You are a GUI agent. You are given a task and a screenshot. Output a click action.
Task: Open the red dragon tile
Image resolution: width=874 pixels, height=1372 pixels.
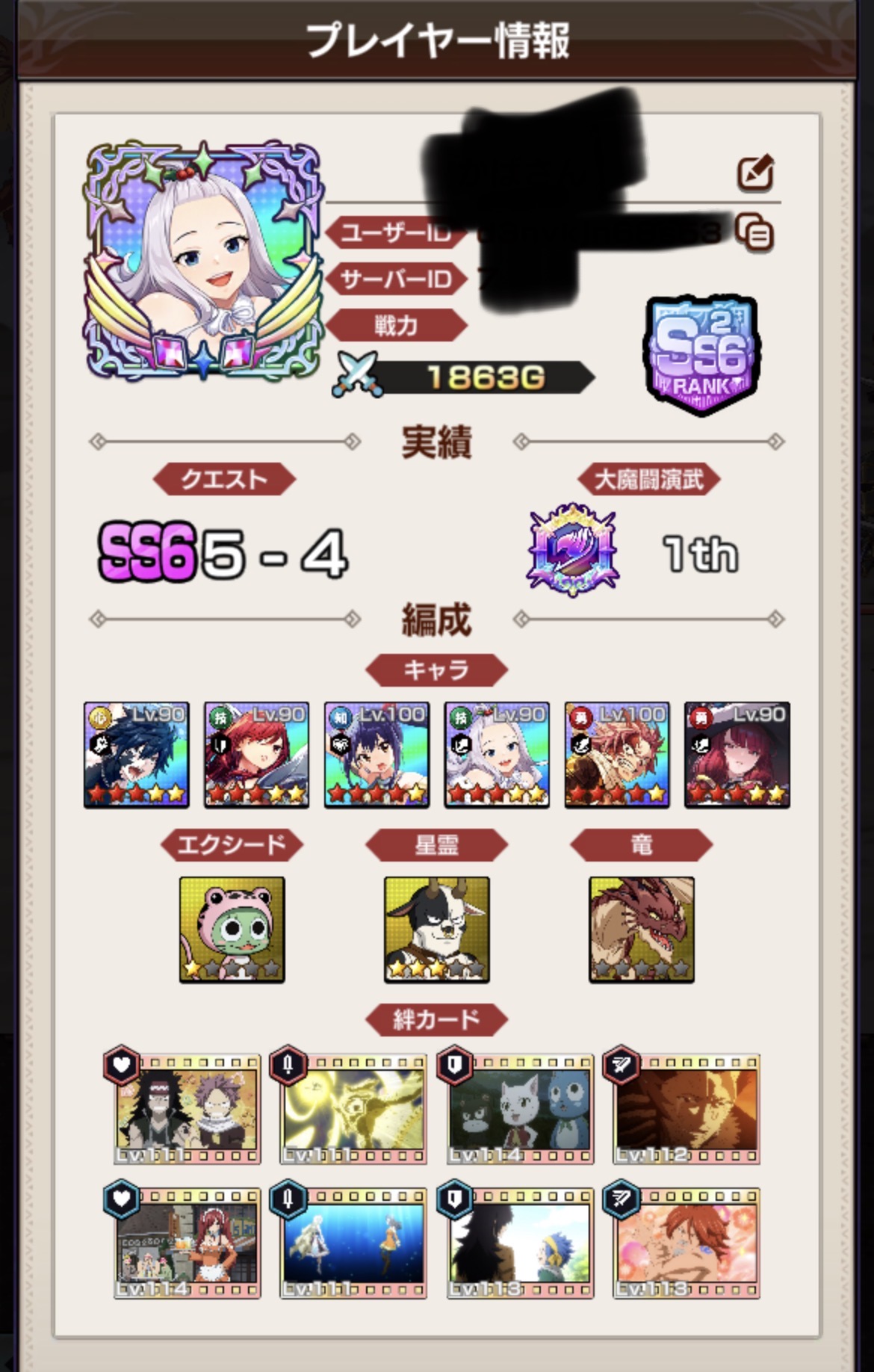641,930
